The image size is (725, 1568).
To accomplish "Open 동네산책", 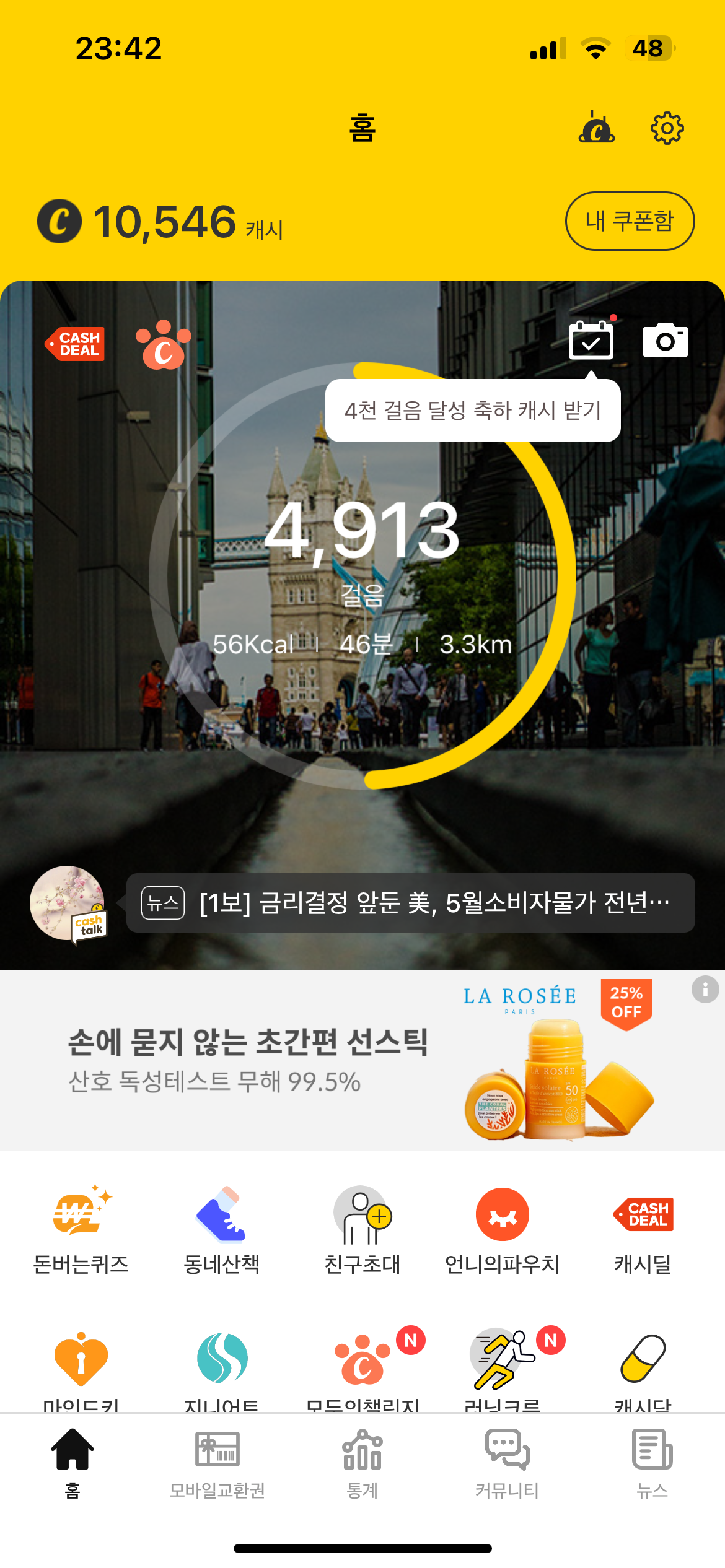I will (221, 1229).
